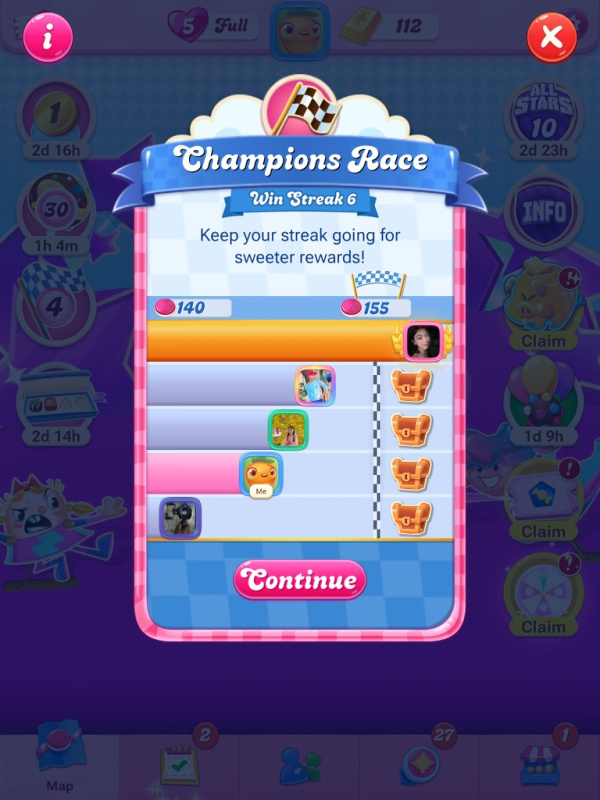Tap the Continue button
Image resolution: width=600 pixels, height=800 pixels.
point(300,580)
